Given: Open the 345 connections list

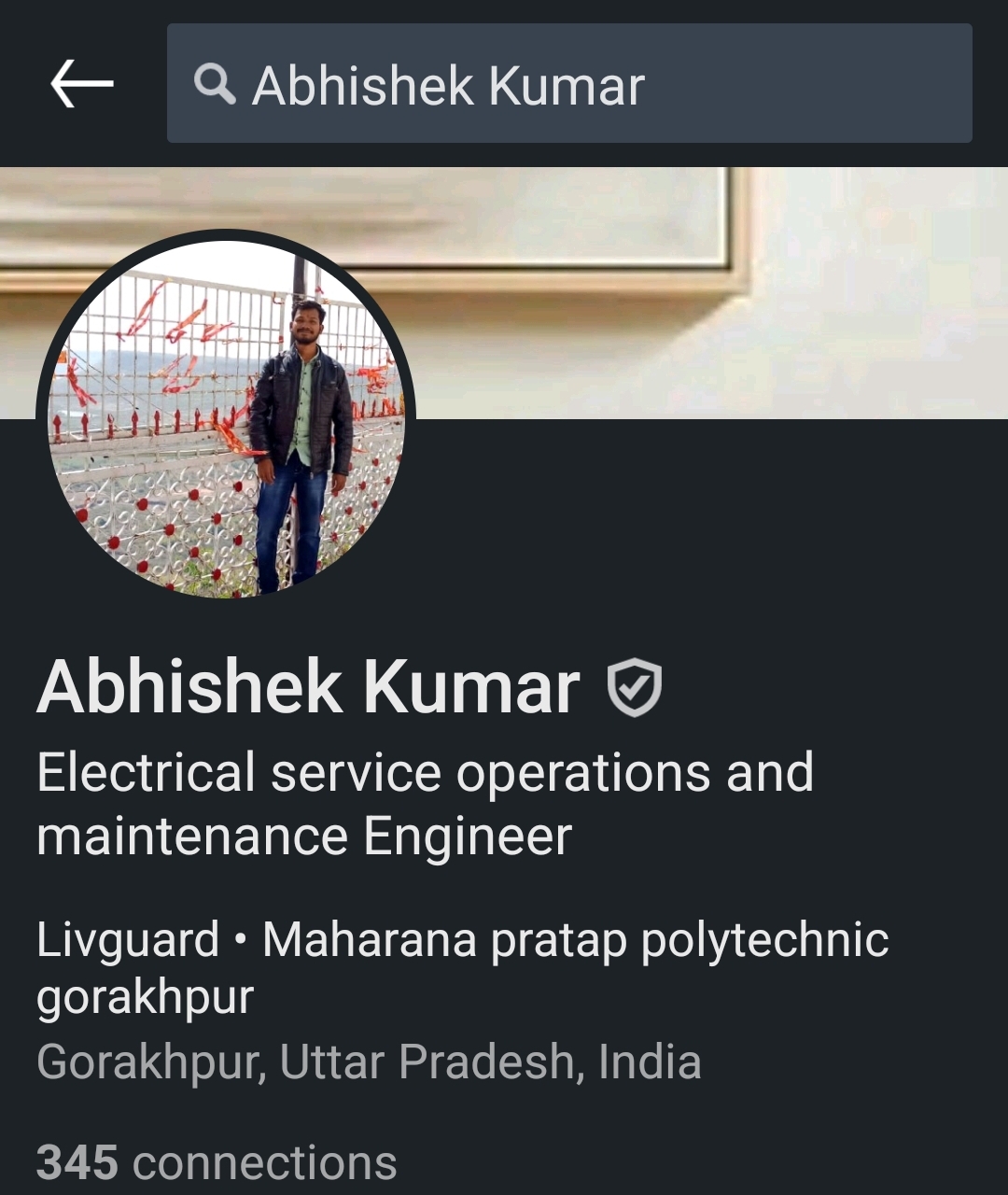Looking at the screenshot, I should [217, 1163].
